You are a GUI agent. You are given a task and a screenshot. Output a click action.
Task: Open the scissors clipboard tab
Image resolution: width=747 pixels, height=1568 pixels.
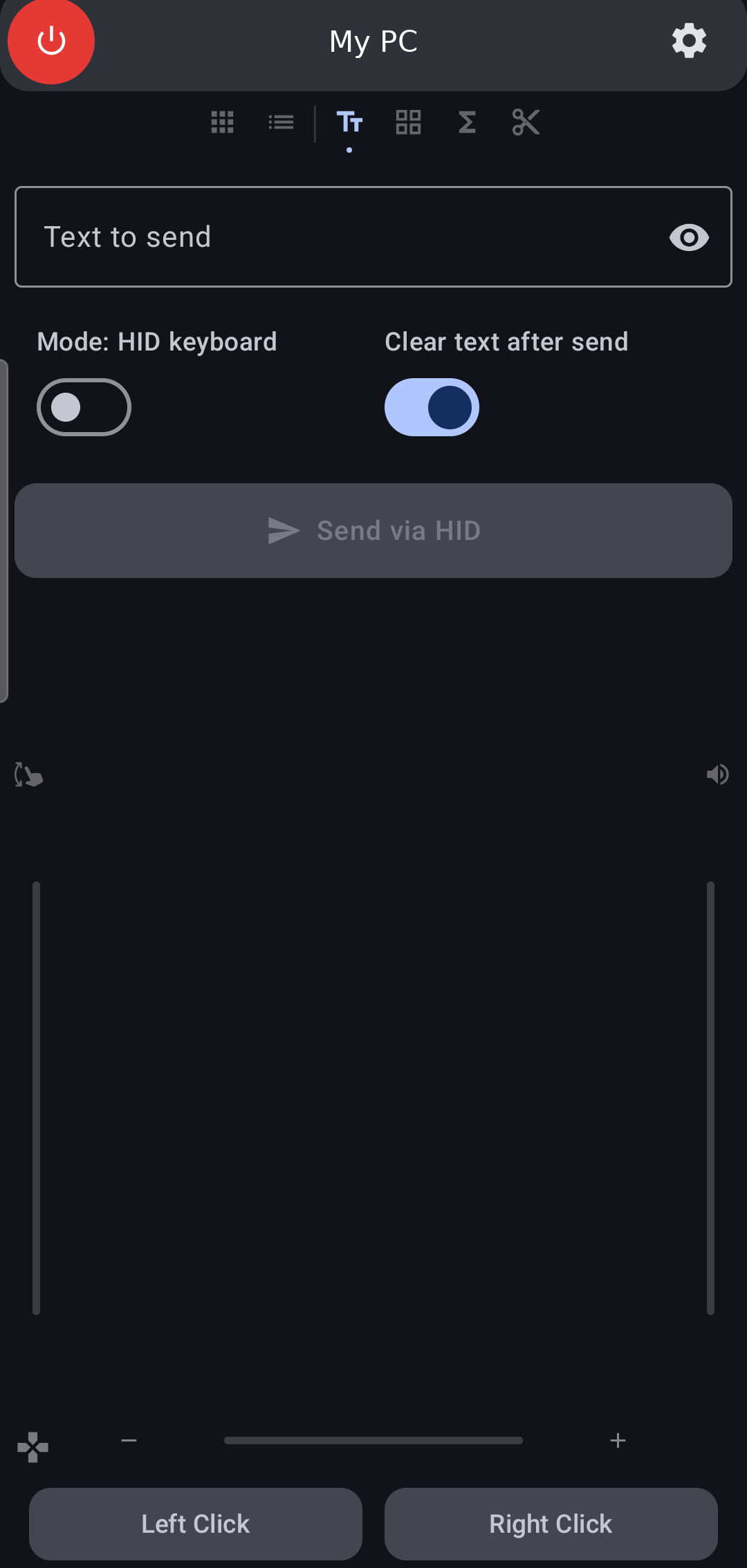pyautogui.click(x=526, y=122)
